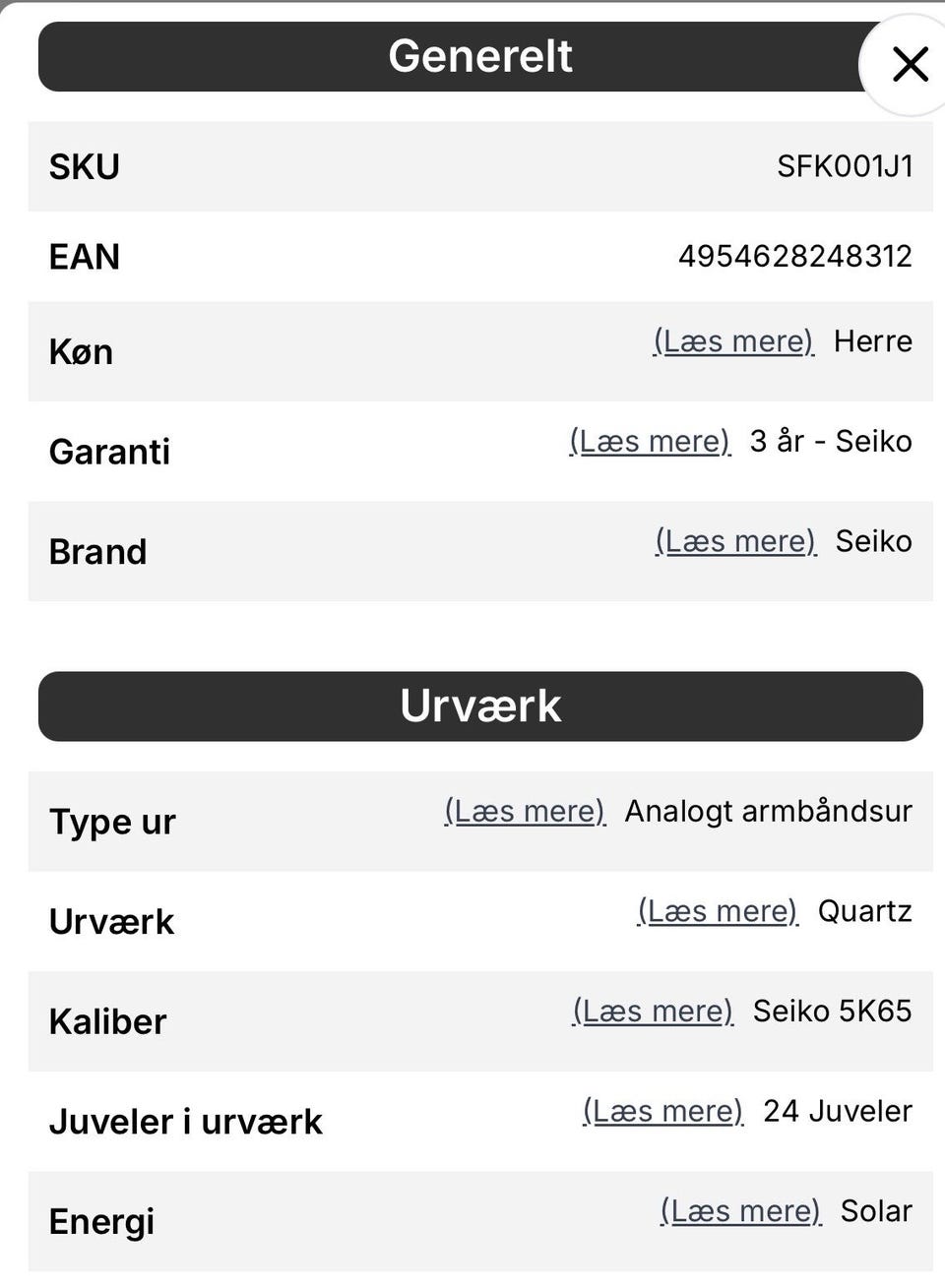Collapse the Urværk section header

(479, 705)
